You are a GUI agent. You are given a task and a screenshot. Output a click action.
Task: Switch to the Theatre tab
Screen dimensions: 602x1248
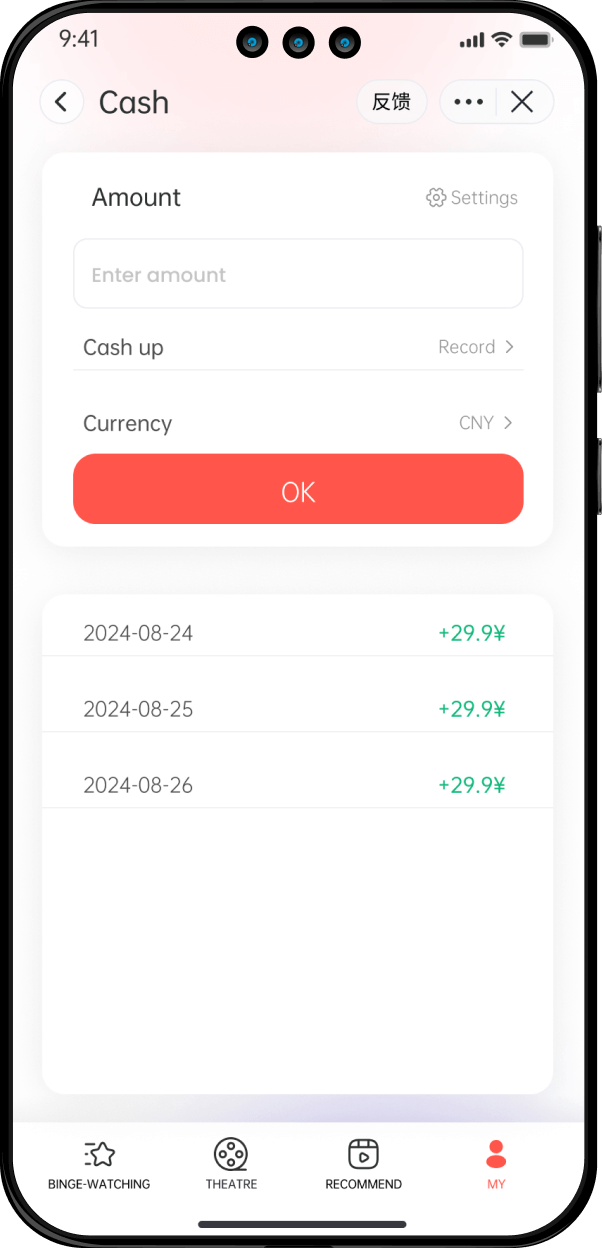[231, 1165]
